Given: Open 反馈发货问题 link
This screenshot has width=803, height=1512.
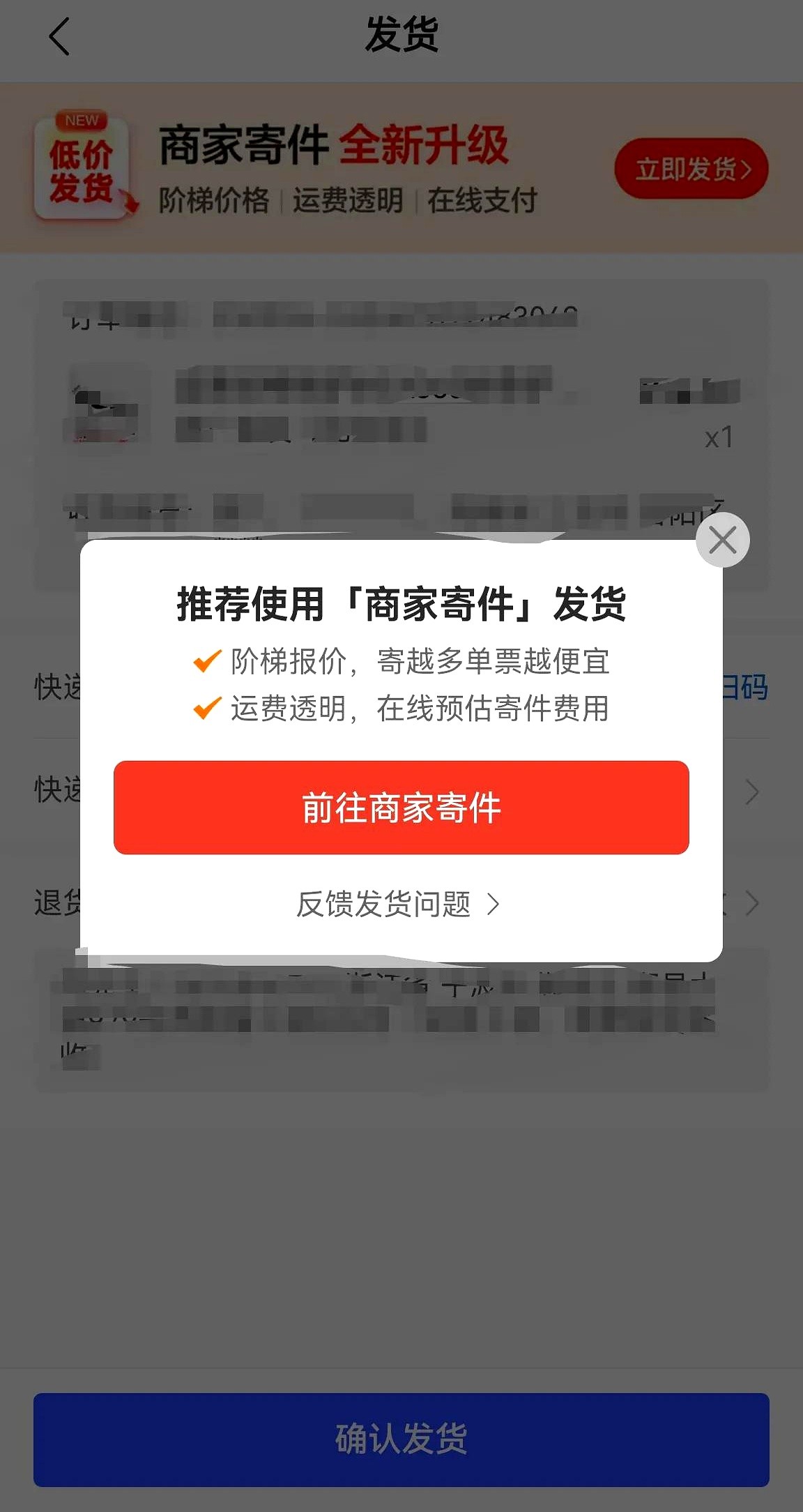Looking at the screenshot, I should coord(397,904).
